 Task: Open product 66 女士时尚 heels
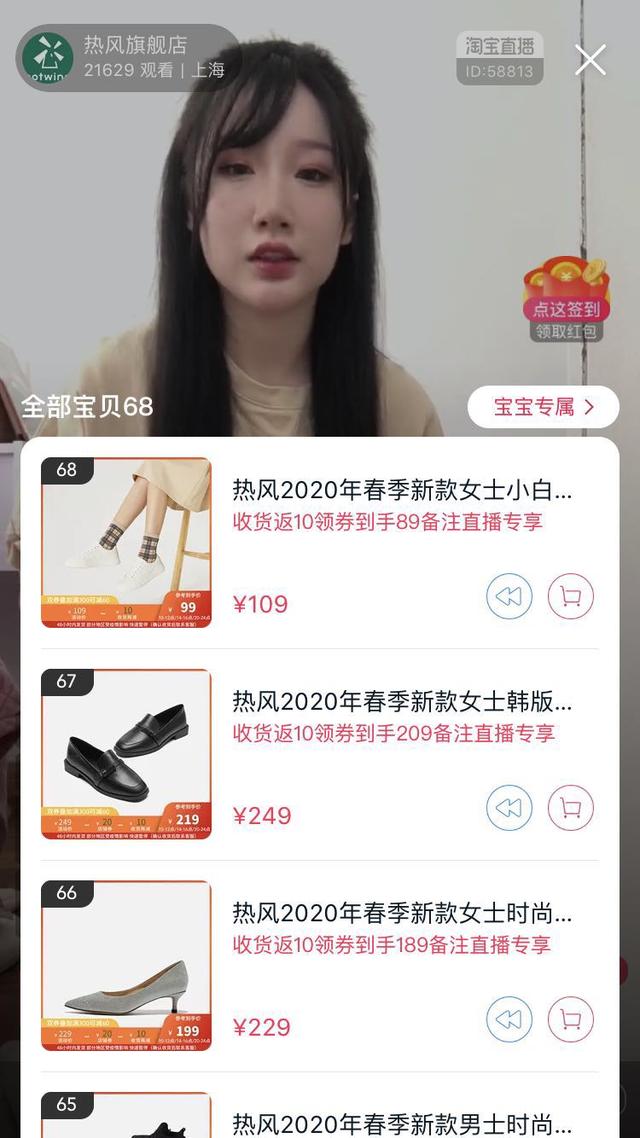point(402,913)
